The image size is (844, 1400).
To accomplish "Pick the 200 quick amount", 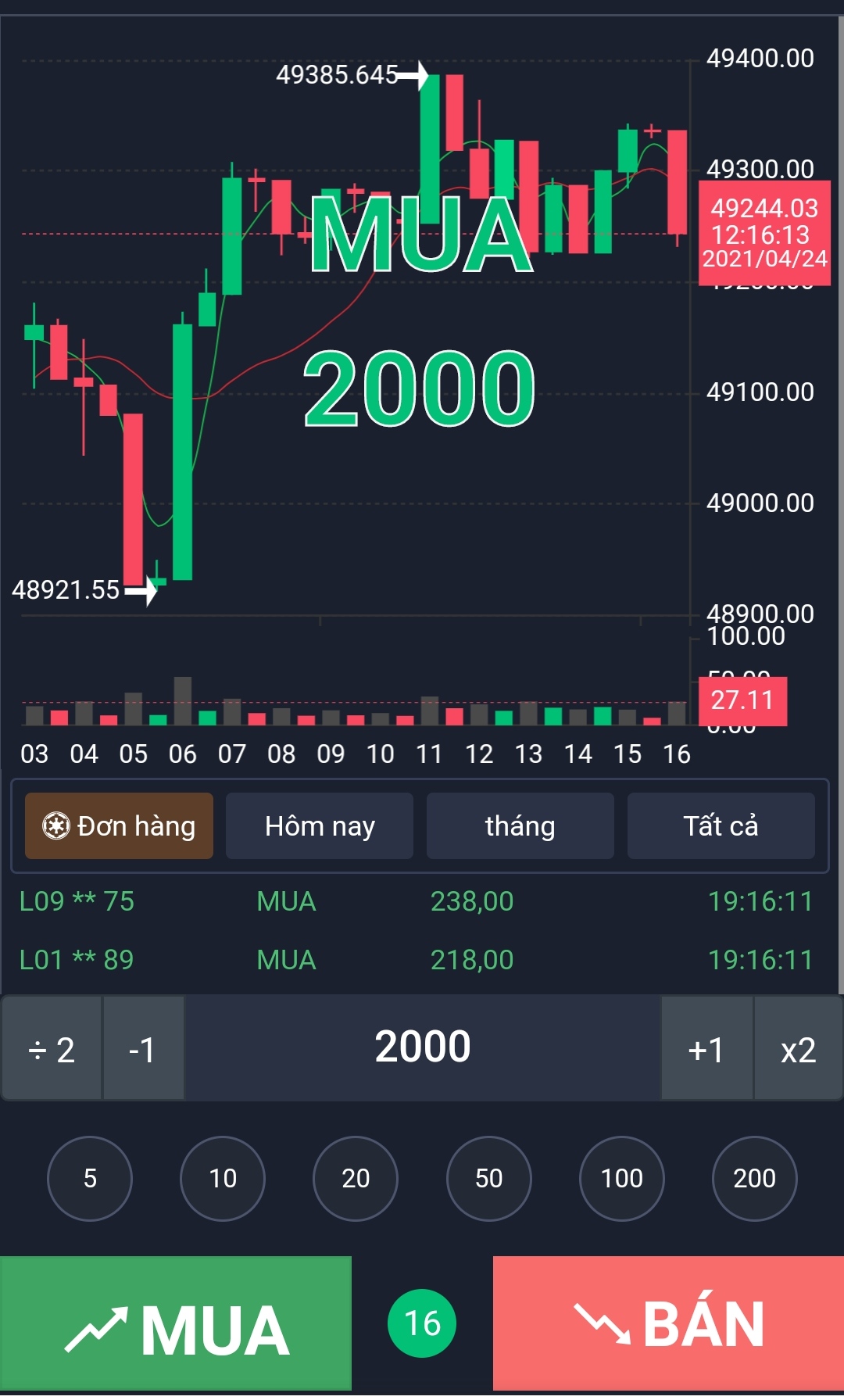I will pyautogui.click(x=755, y=1178).
